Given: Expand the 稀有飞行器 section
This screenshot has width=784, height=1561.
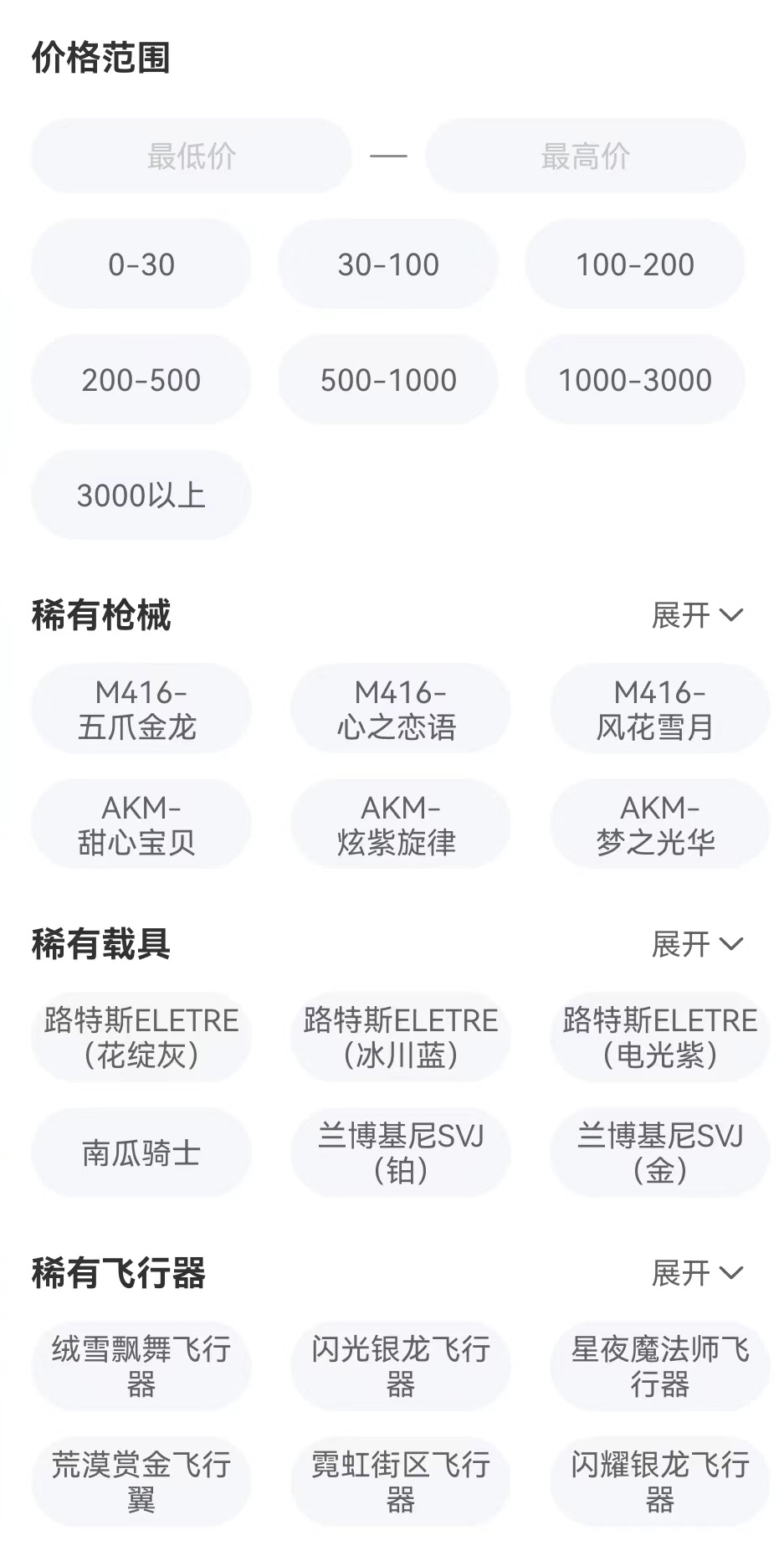Looking at the screenshot, I should [696, 1273].
